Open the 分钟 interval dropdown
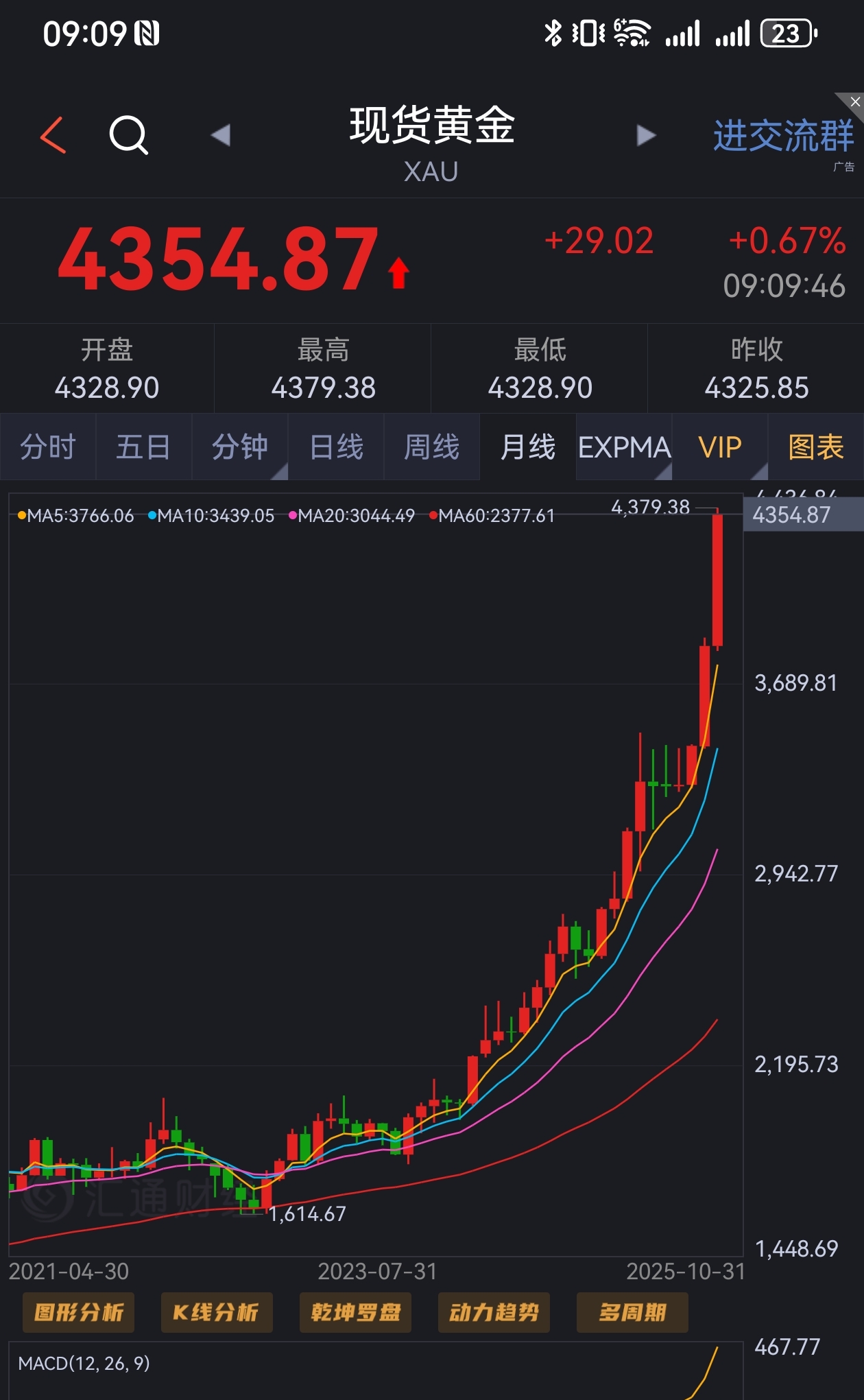864x1400 pixels. 239,447
